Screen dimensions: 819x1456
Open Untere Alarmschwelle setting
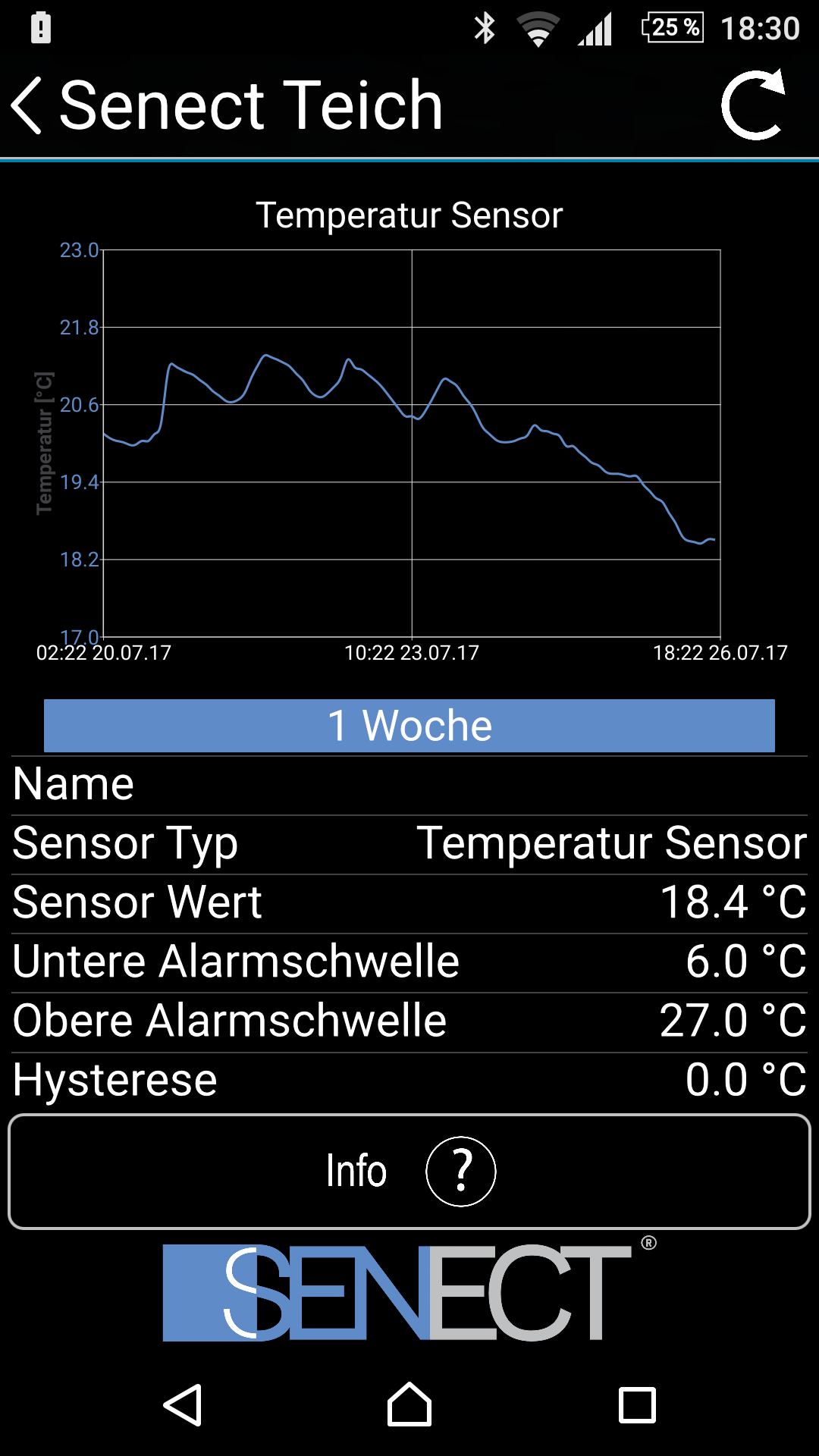(x=409, y=962)
